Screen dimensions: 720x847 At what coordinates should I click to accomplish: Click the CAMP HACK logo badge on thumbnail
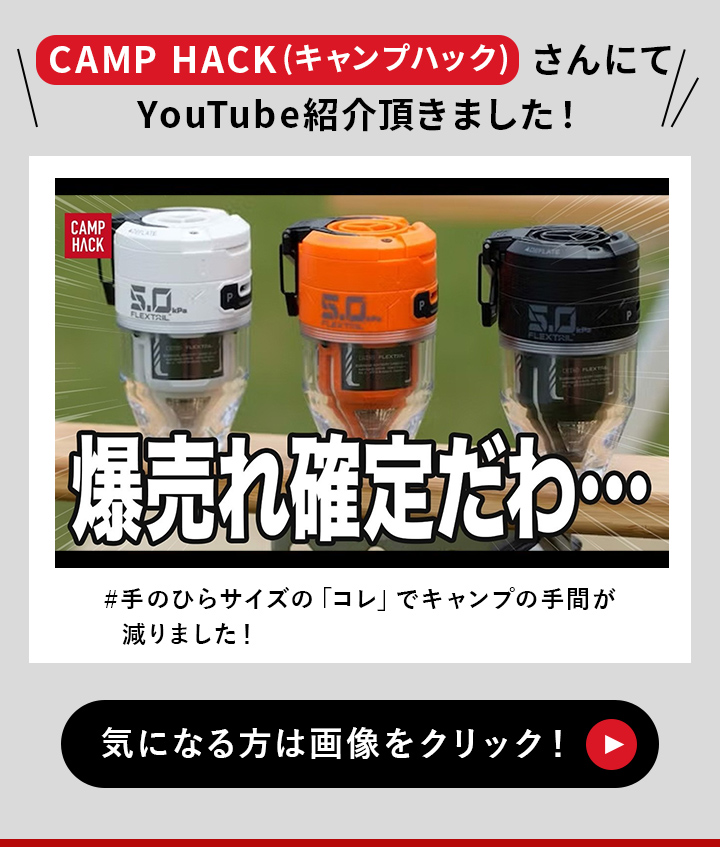(88, 234)
